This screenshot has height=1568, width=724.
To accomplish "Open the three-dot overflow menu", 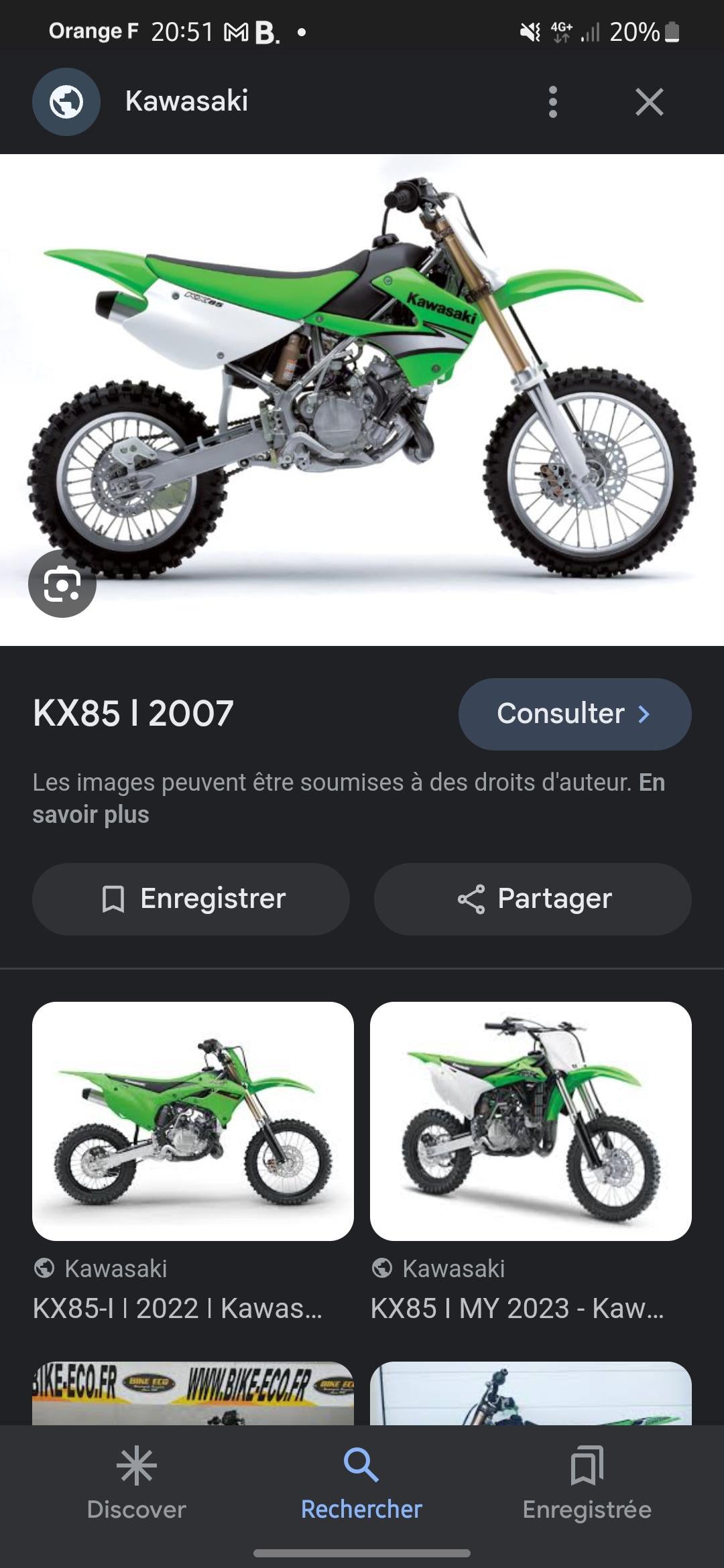I will pos(552,101).
